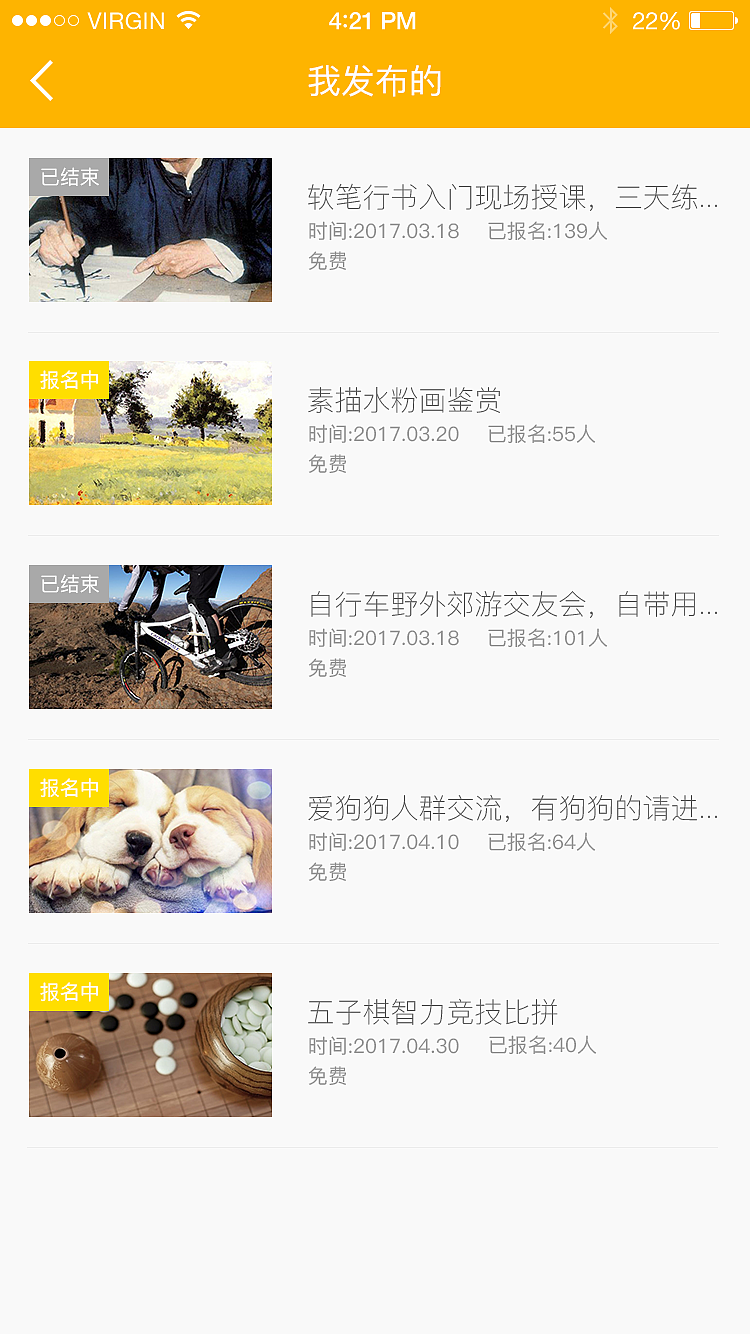Select the 已结束 badge on the calligraphy event
Screen dimensions: 750x1334
pos(68,176)
